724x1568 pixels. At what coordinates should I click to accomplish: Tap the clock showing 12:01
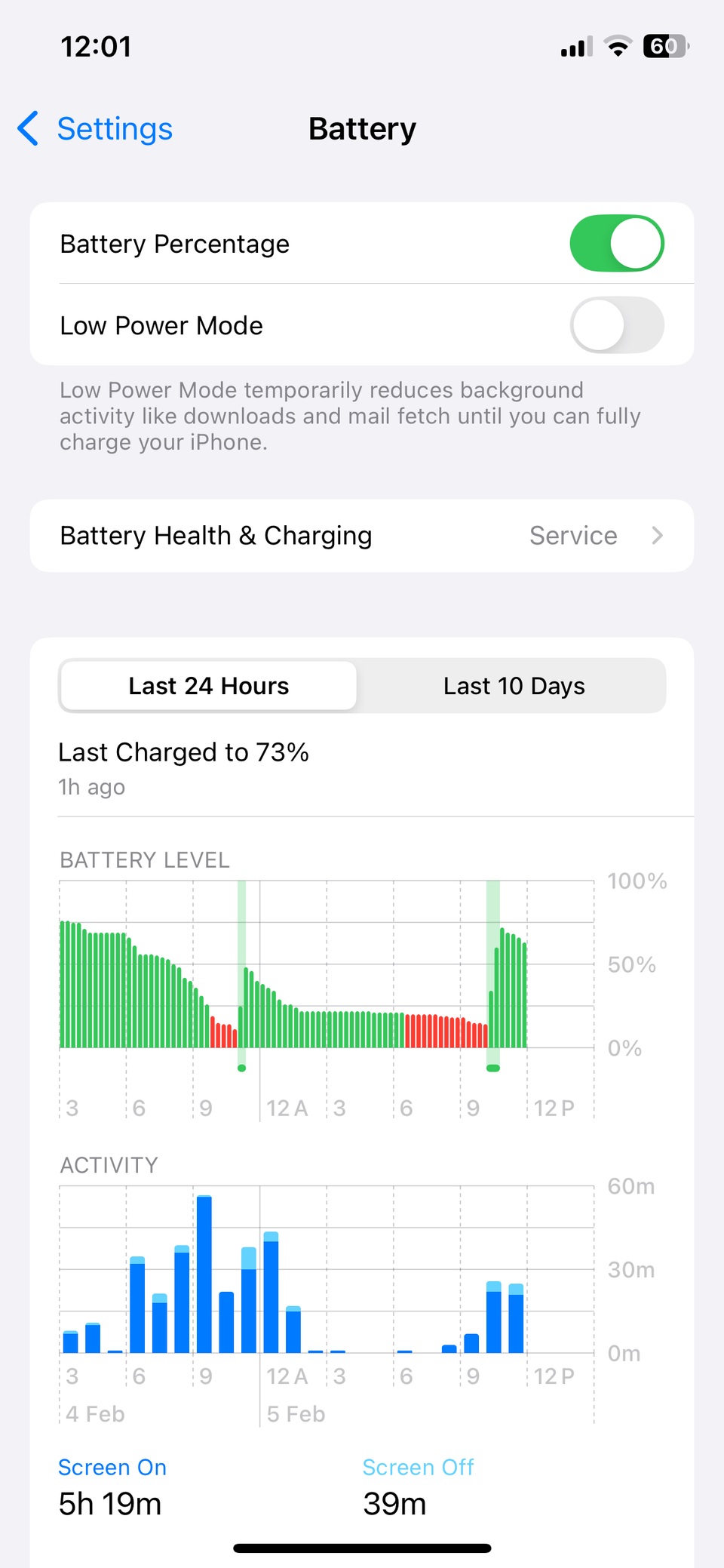click(97, 46)
